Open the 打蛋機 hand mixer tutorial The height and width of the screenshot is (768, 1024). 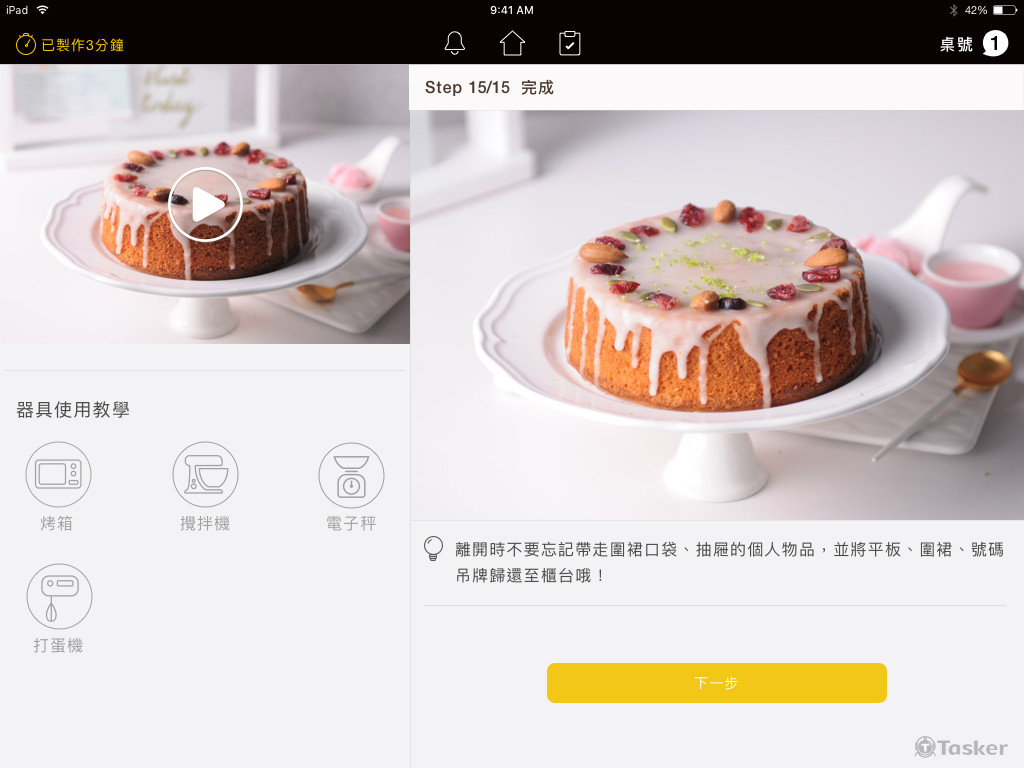pyautogui.click(x=59, y=597)
